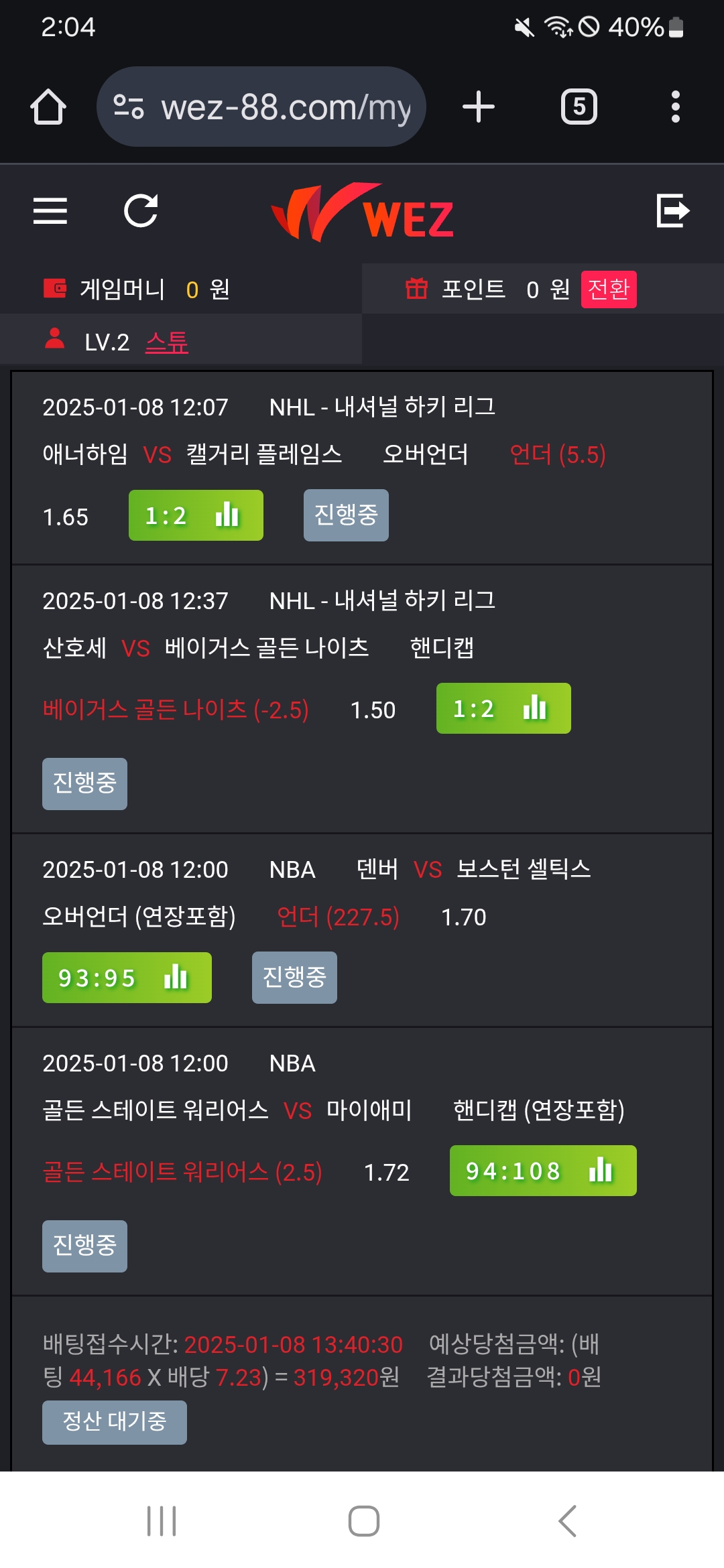Open a new browser tab
724x1568 pixels.
(x=479, y=107)
